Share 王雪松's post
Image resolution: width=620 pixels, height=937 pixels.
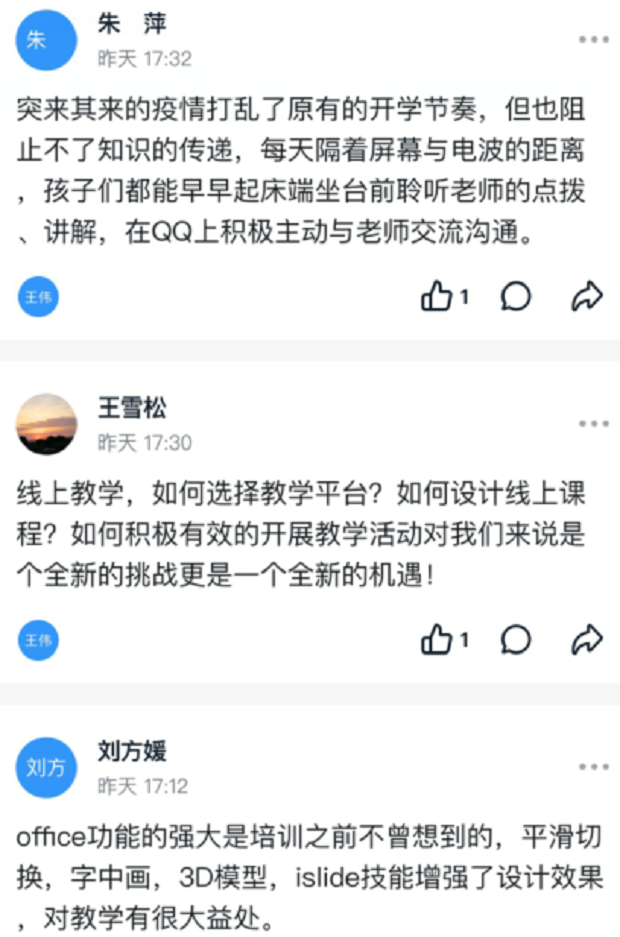587,639
